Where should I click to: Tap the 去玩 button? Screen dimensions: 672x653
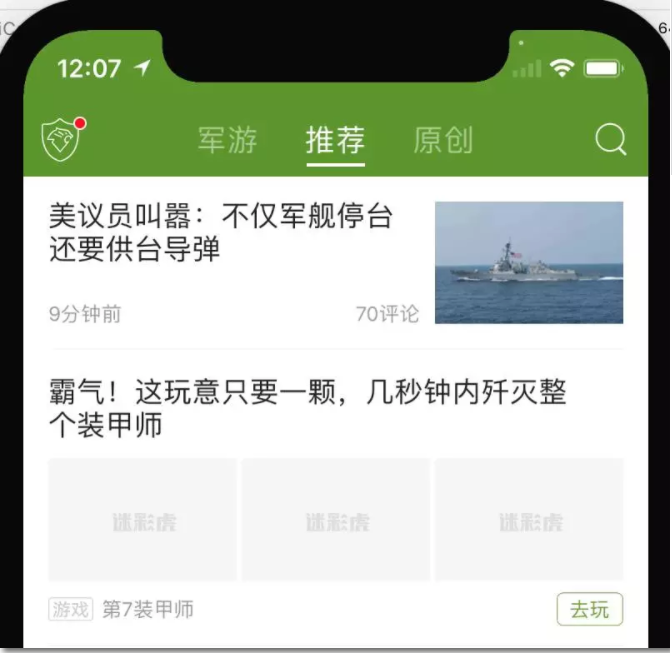click(x=589, y=609)
